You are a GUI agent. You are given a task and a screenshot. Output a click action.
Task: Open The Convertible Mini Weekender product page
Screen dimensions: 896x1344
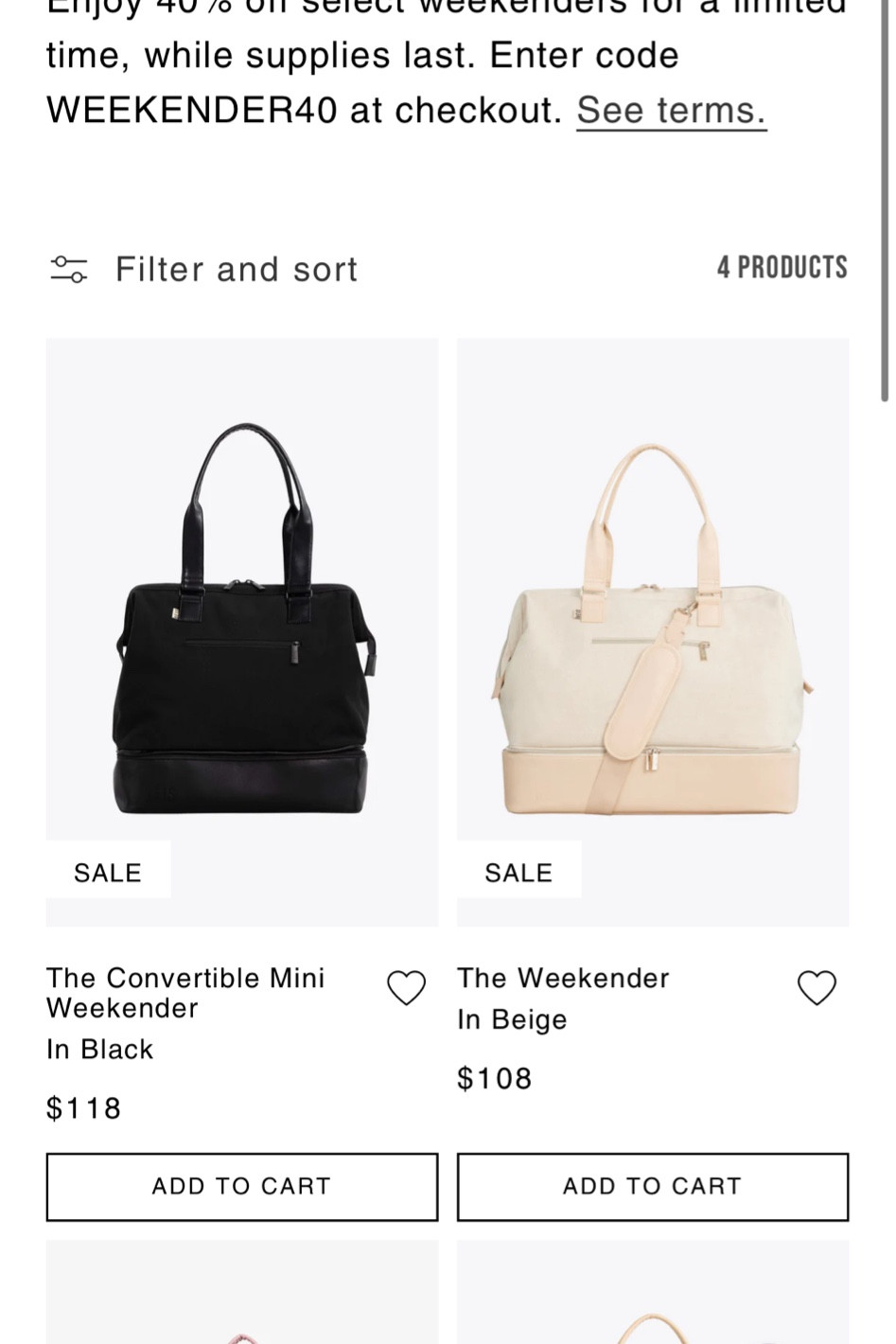[185, 993]
